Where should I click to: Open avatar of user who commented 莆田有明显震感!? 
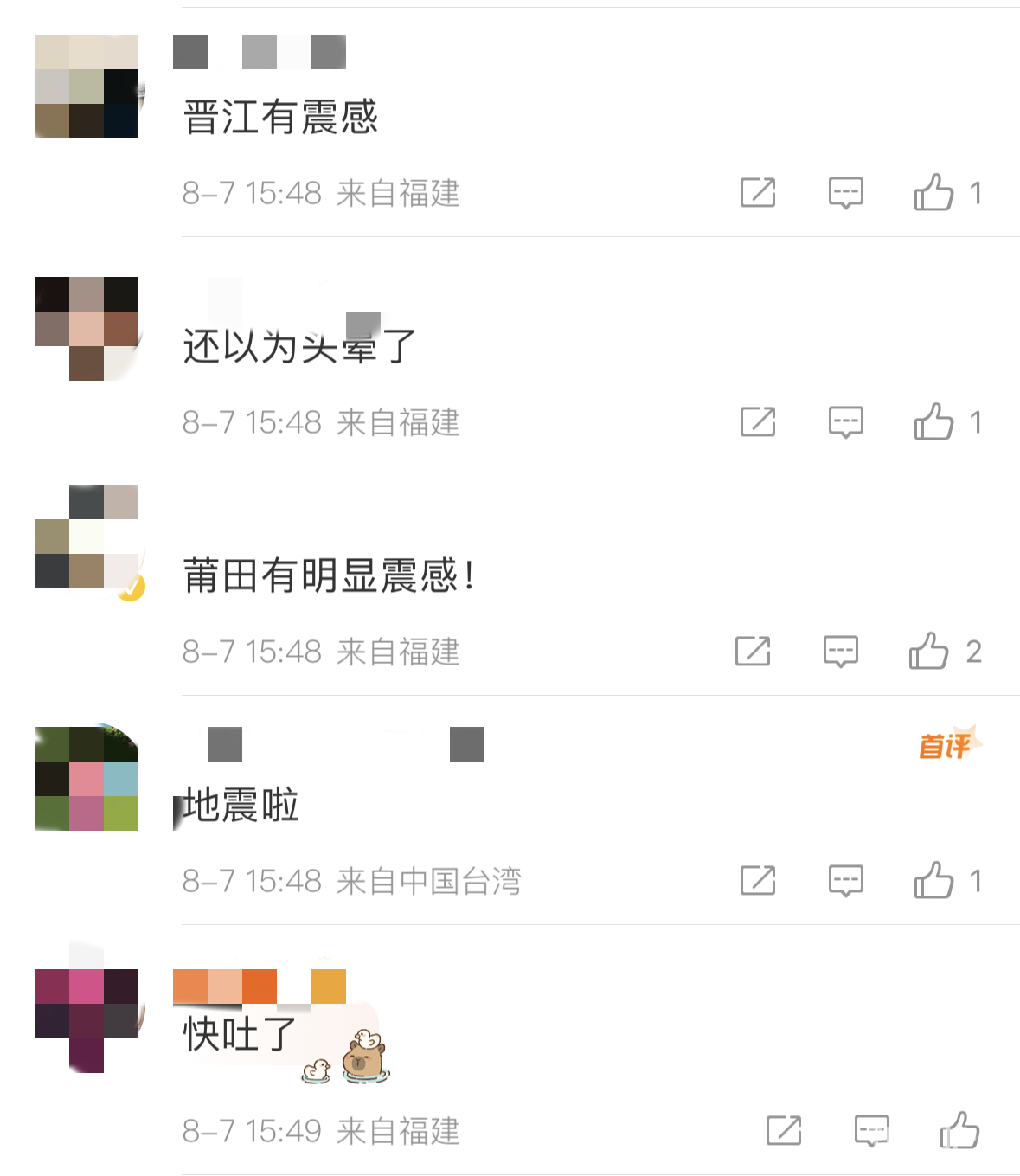point(87,537)
